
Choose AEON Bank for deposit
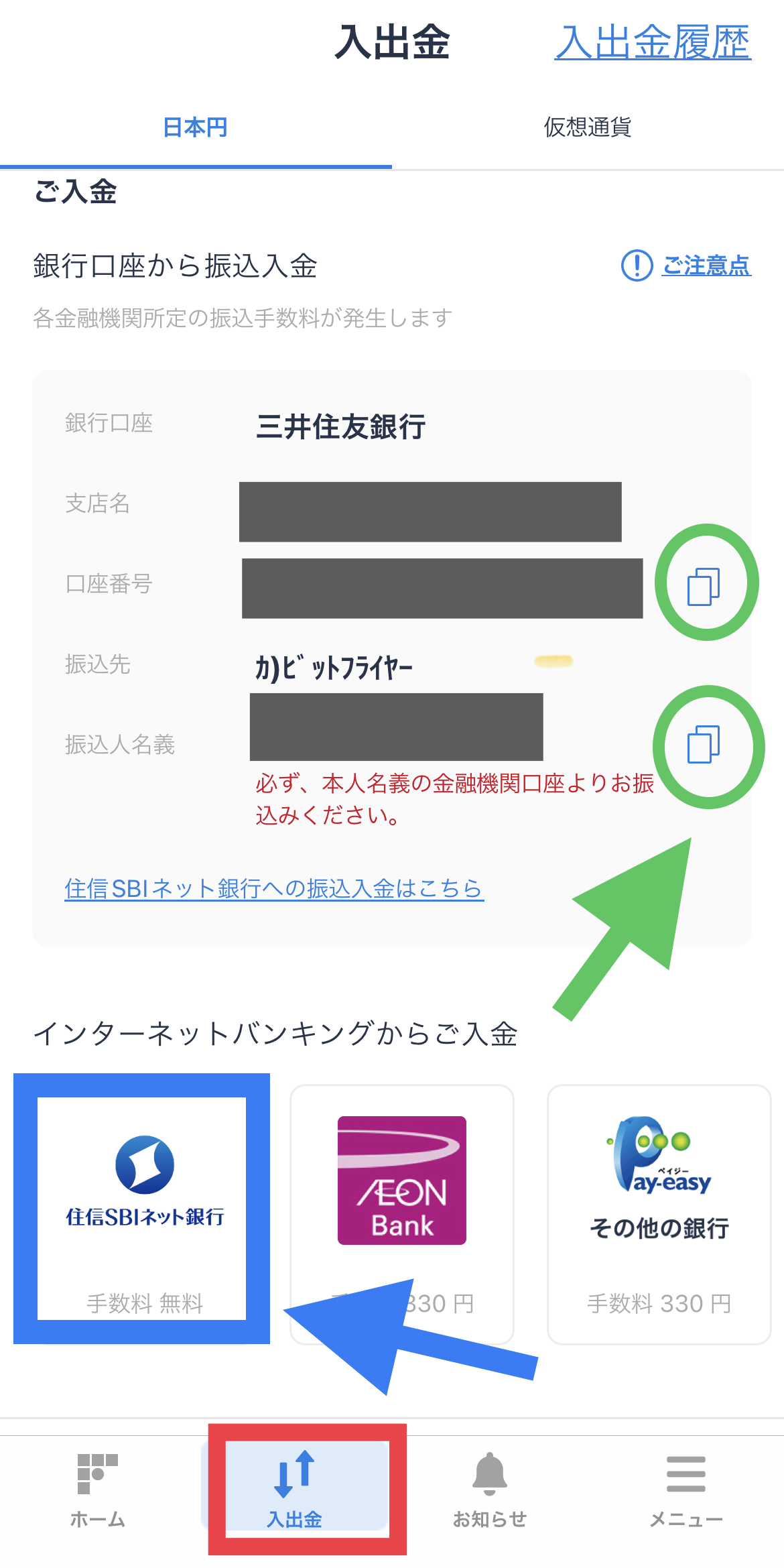point(402,1214)
